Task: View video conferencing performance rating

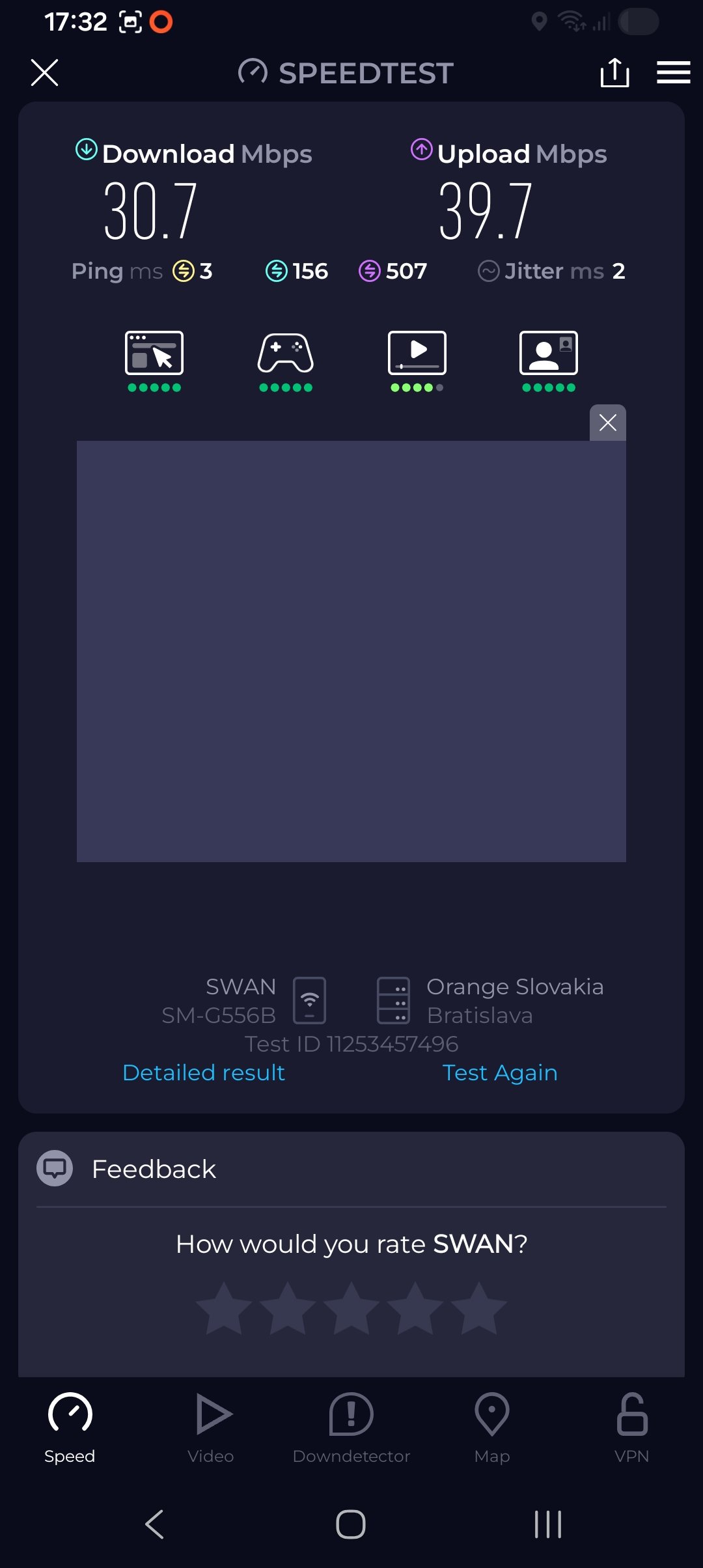Action: 549,360
